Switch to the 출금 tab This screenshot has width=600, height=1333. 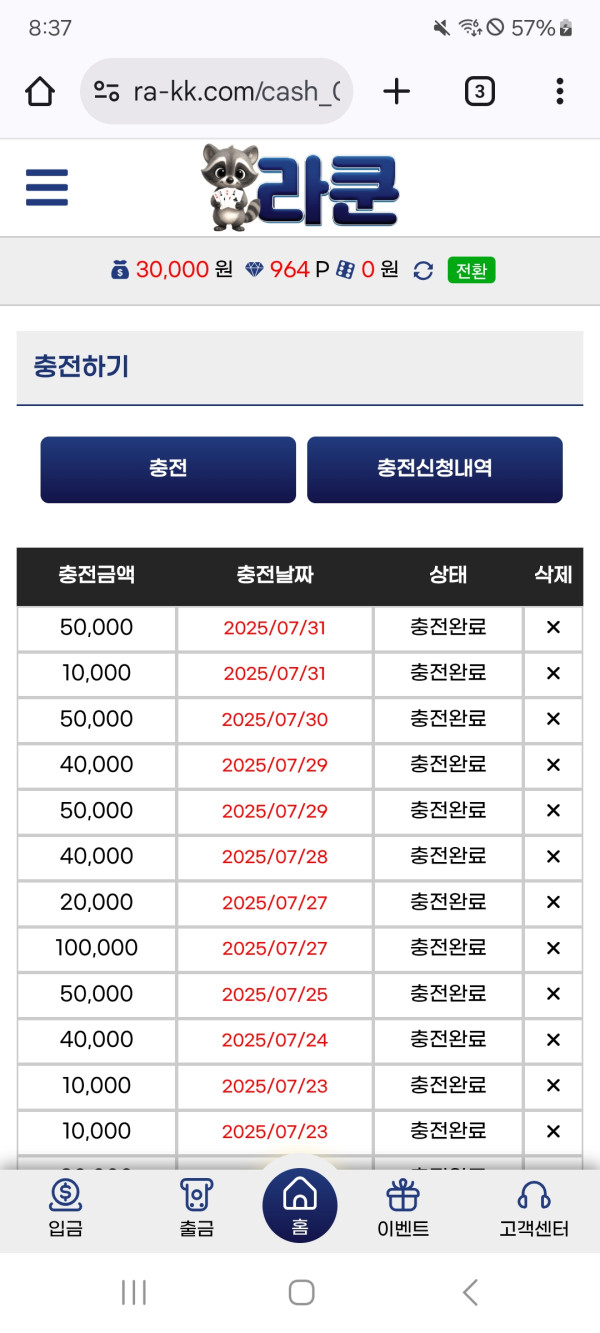click(197, 1208)
